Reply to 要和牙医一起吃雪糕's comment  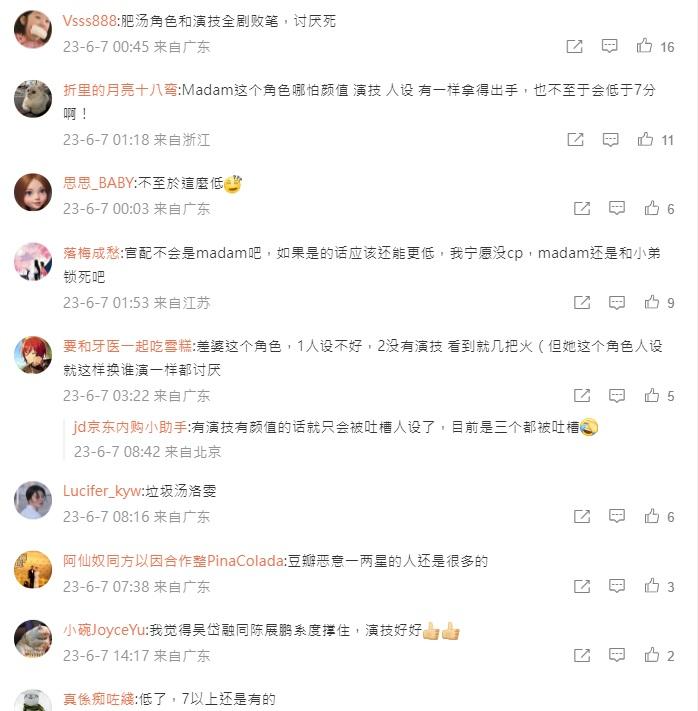[x=617, y=396]
